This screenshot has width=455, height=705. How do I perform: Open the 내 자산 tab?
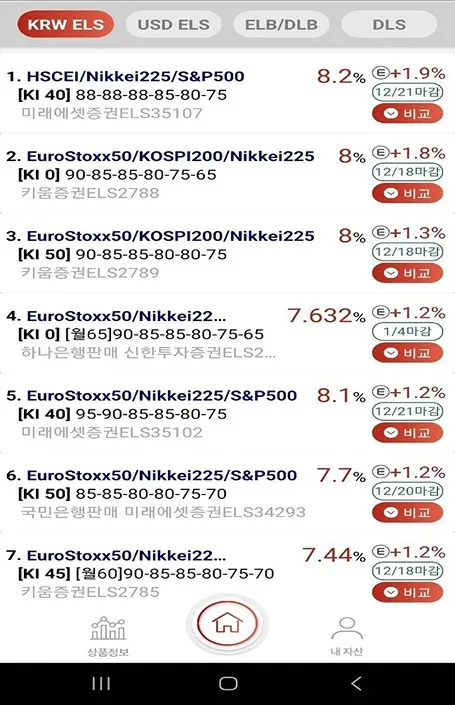click(x=347, y=636)
